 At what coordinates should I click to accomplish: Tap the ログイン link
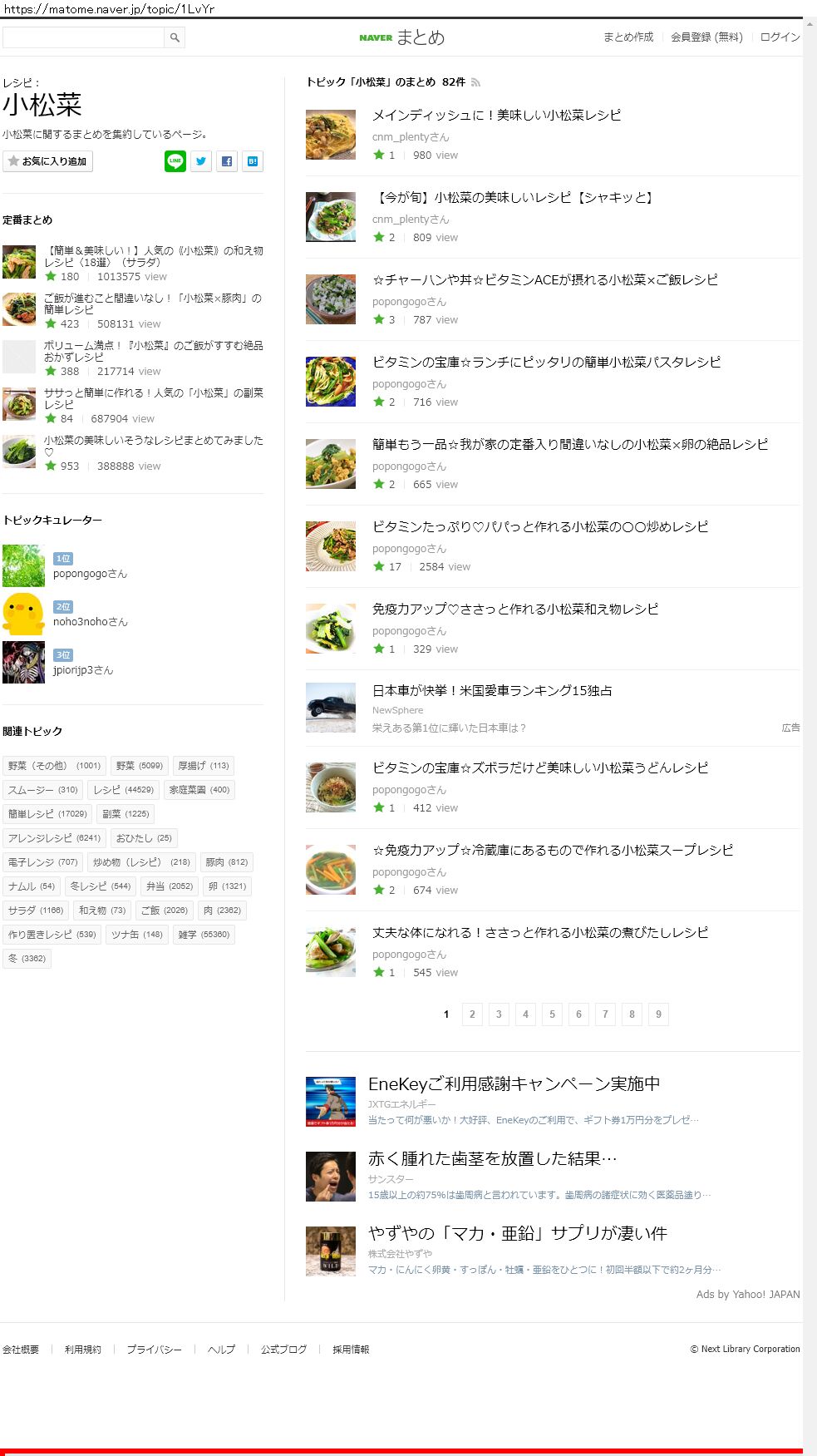point(780,37)
